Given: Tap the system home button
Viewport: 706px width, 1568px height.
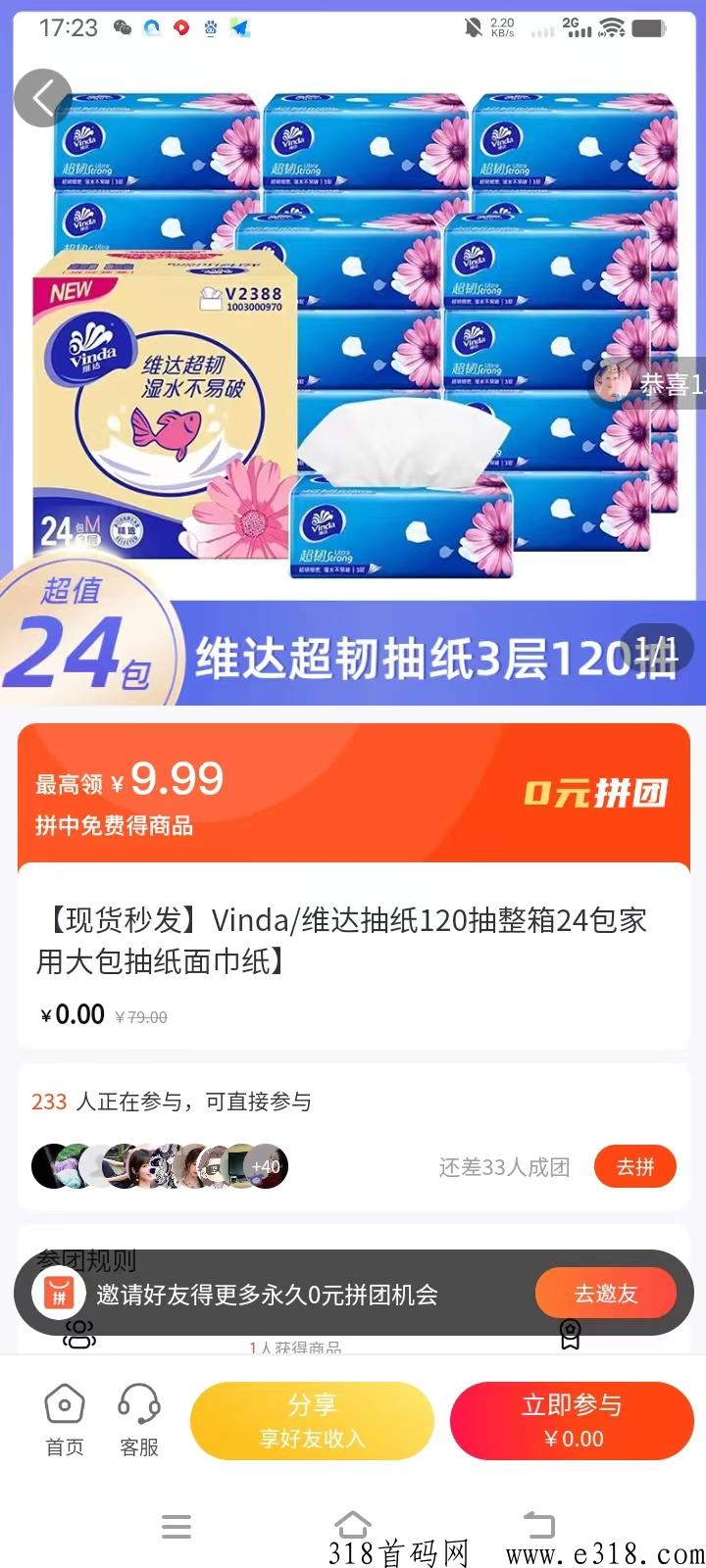Looking at the screenshot, I should coord(353,1525).
